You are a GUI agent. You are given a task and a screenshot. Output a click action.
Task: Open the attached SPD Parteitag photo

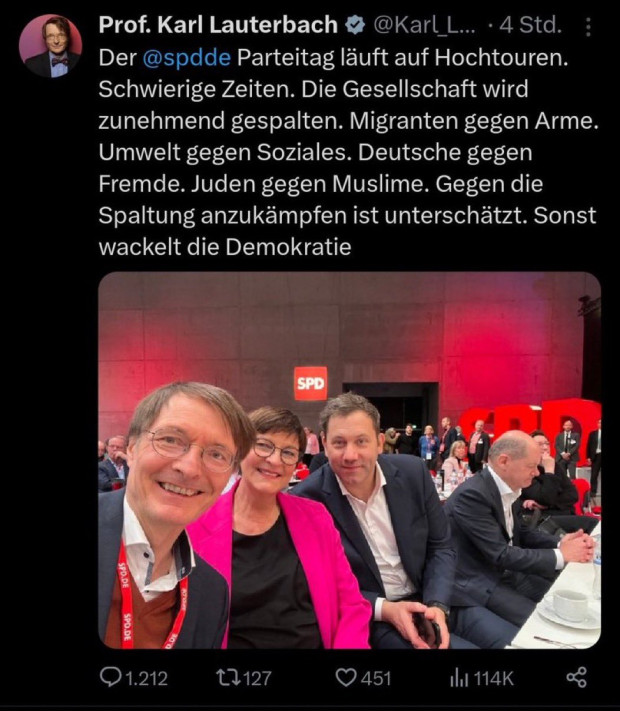[x=349, y=460]
